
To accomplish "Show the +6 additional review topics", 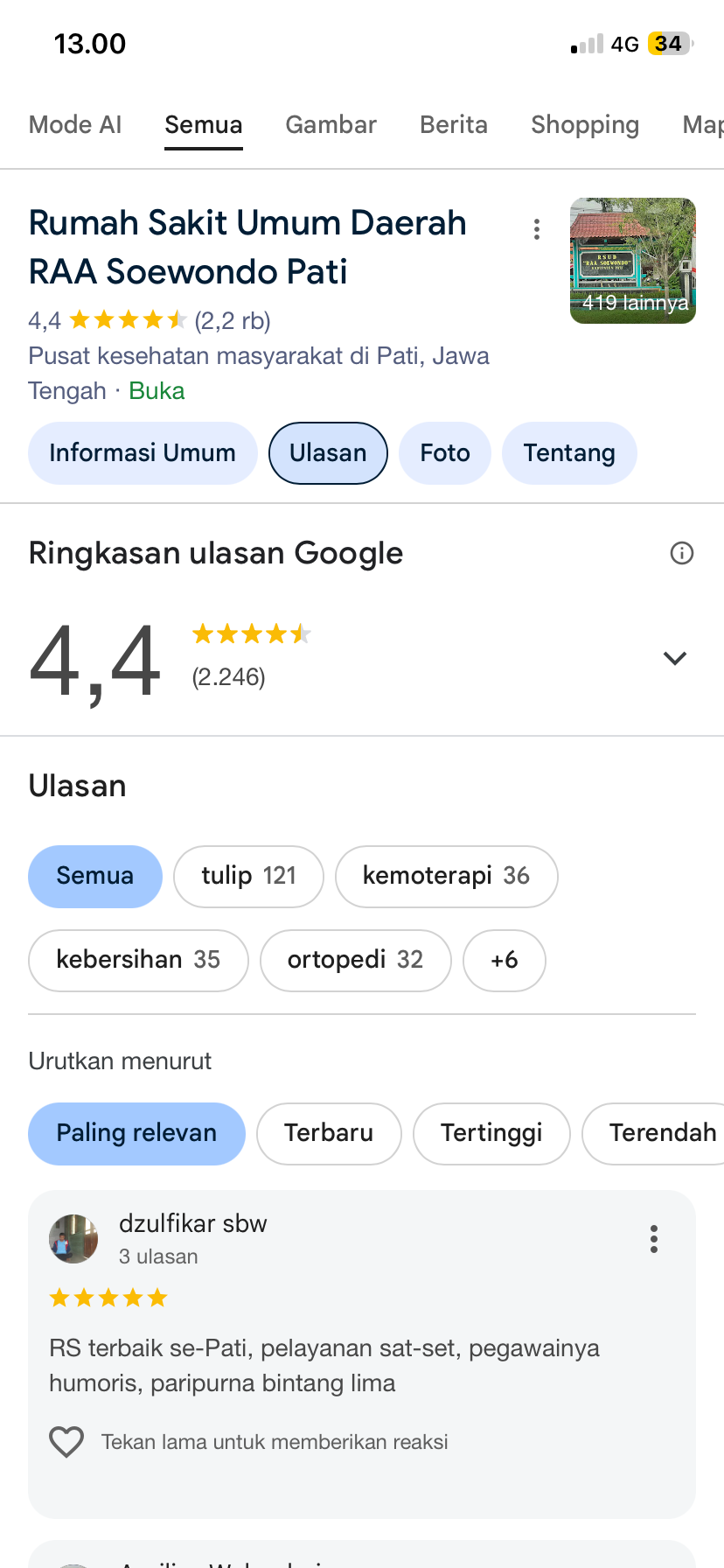I will tap(504, 960).
